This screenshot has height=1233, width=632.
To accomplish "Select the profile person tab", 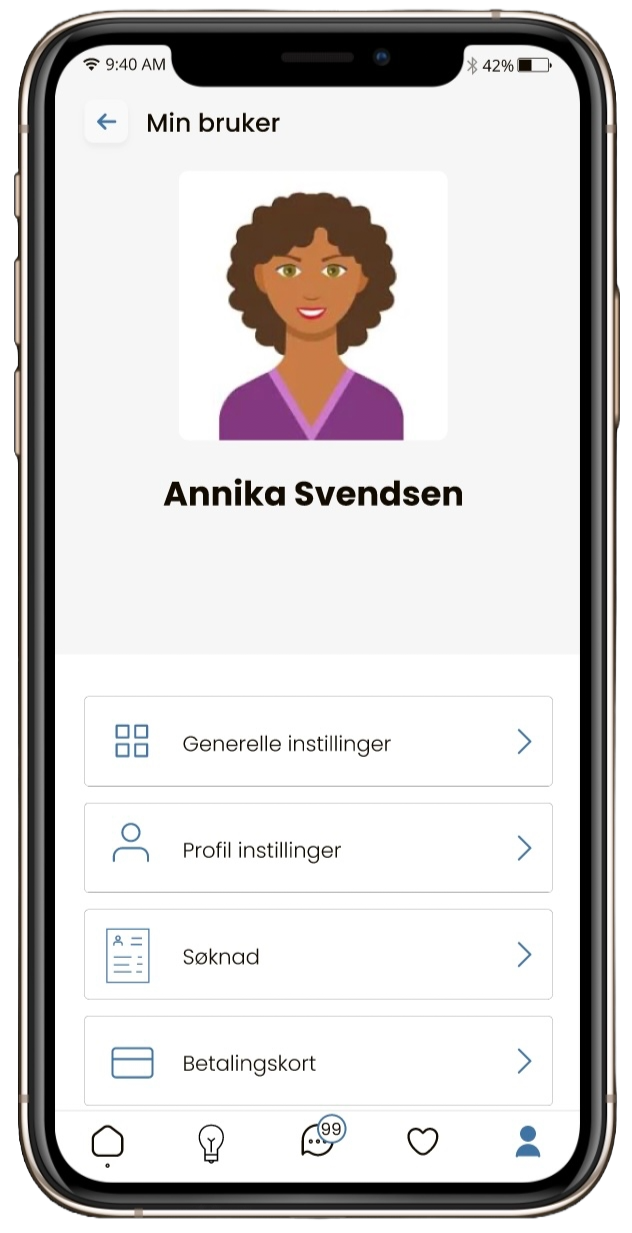I will point(528,1141).
